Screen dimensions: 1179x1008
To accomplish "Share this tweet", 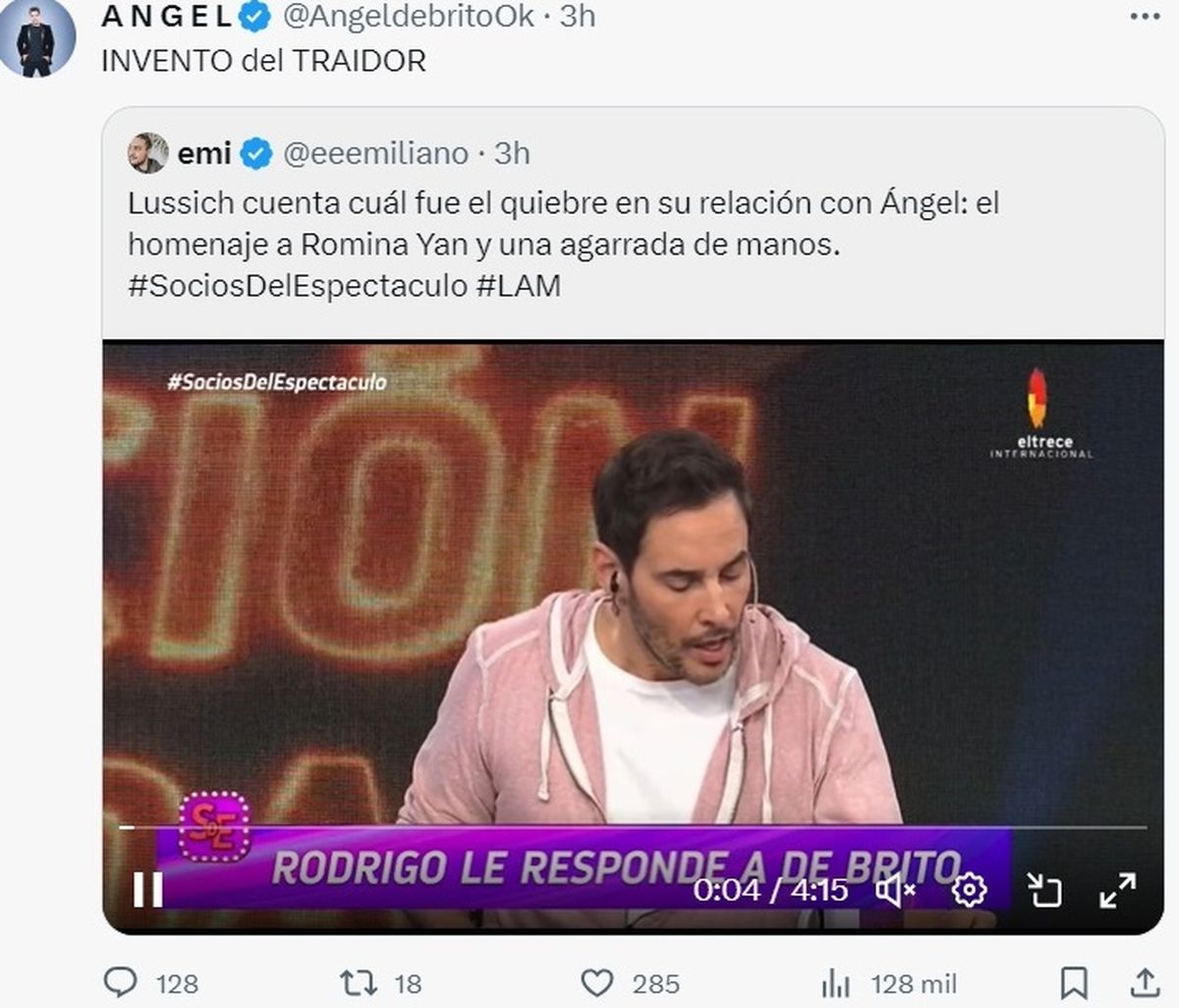I will click(1145, 982).
